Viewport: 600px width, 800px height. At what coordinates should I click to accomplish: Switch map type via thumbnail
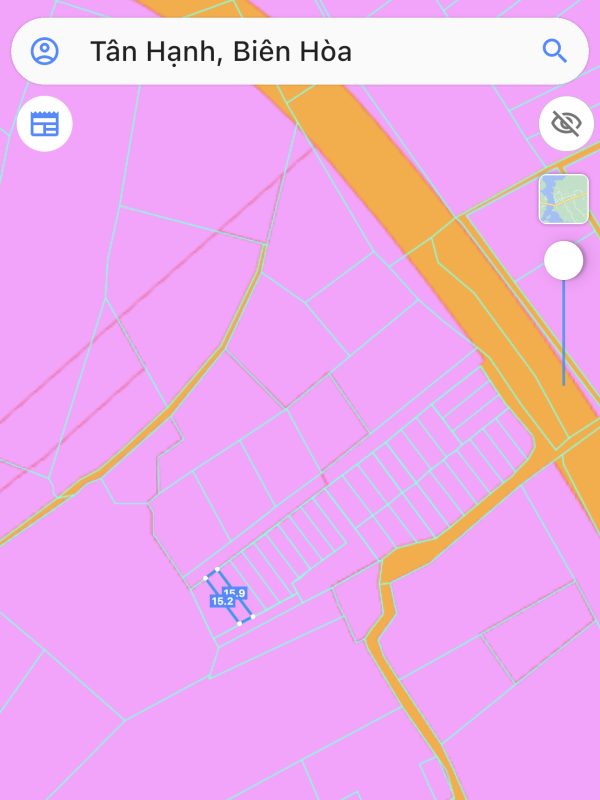pyautogui.click(x=564, y=199)
